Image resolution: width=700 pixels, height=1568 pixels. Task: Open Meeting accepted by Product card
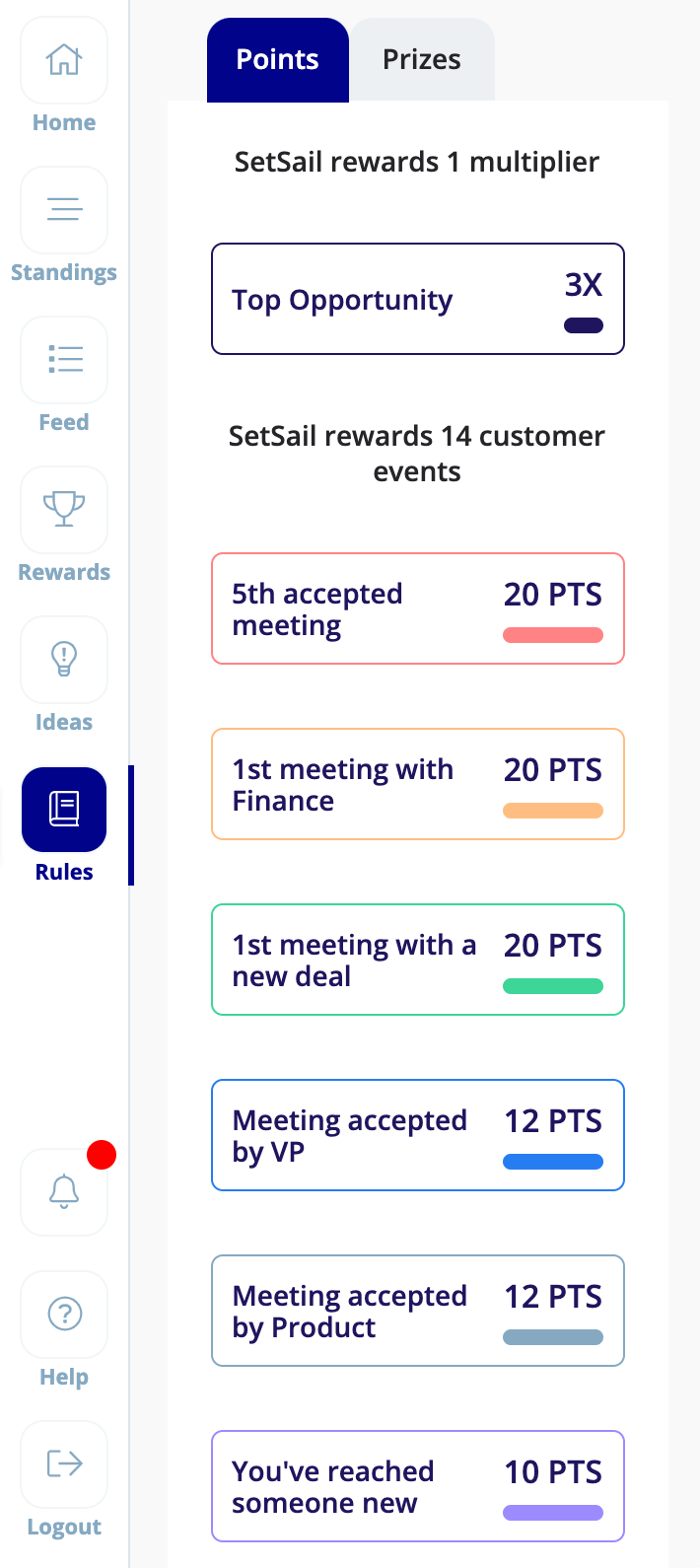tap(418, 1311)
